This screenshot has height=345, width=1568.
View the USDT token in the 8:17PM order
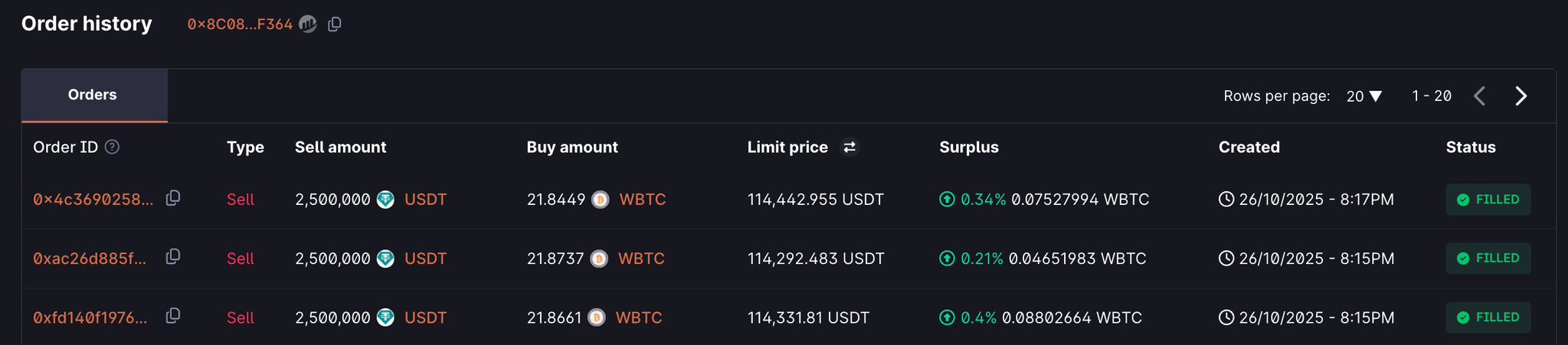coord(425,200)
